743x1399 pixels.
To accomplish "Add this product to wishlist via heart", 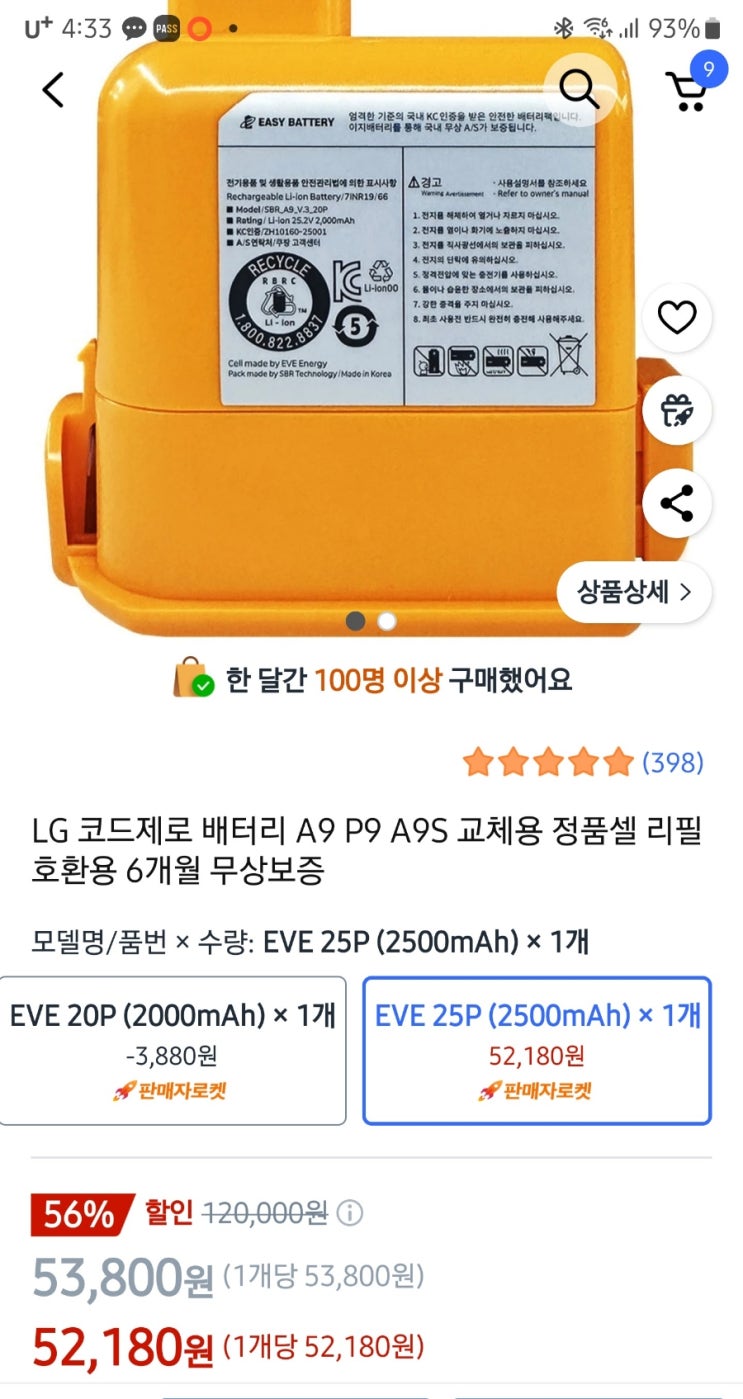I will 677,318.
